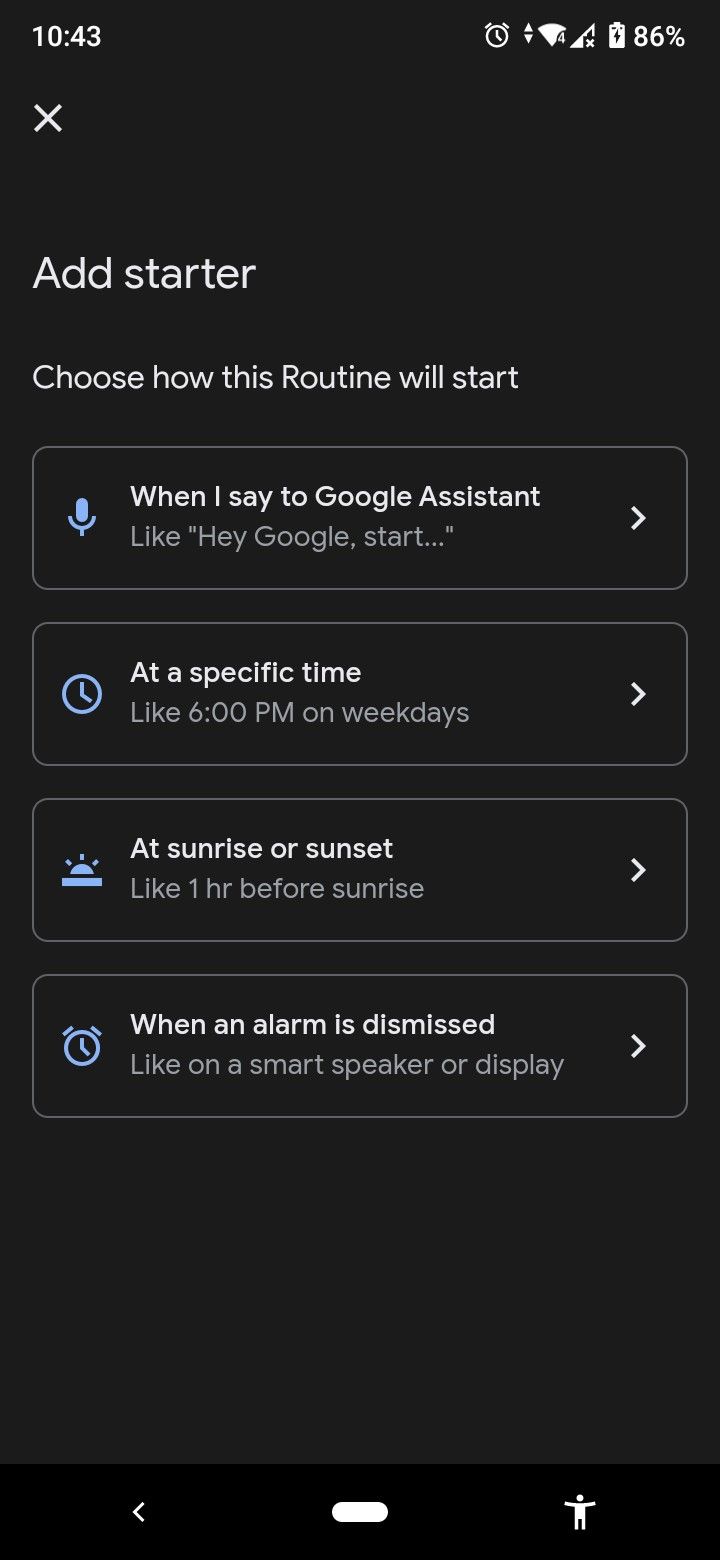Open 'At sunrise or sunset' starter option
This screenshot has height=1560, width=720.
pyautogui.click(x=360, y=870)
